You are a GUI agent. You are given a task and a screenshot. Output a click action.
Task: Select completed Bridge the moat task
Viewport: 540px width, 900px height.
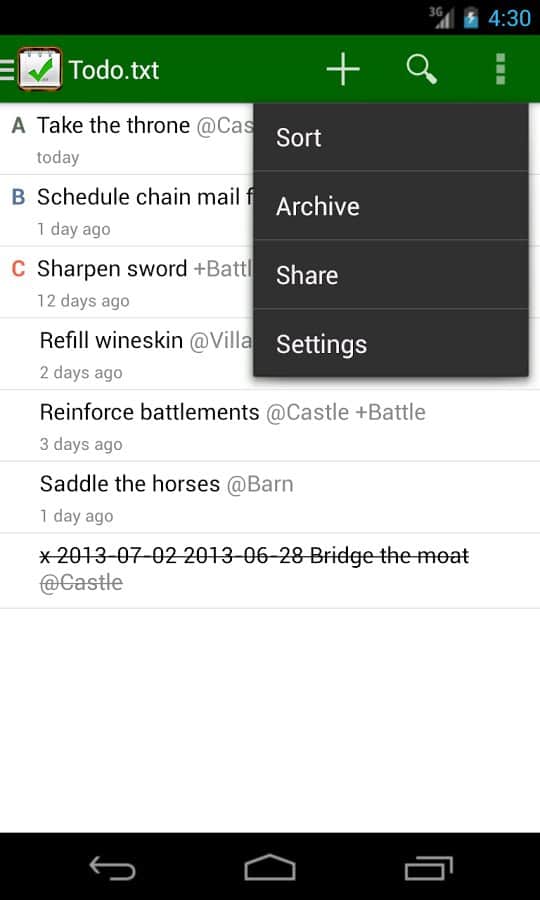(270, 571)
